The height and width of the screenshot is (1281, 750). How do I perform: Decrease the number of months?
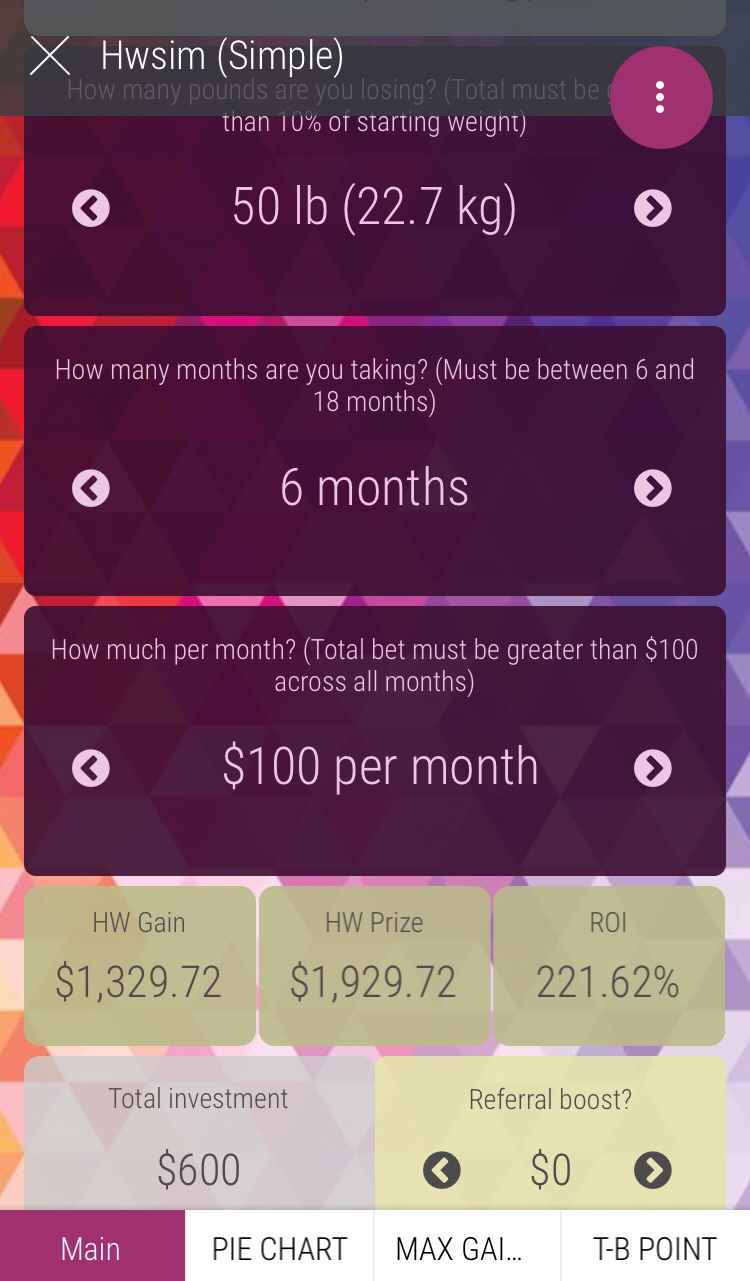point(91,488)
